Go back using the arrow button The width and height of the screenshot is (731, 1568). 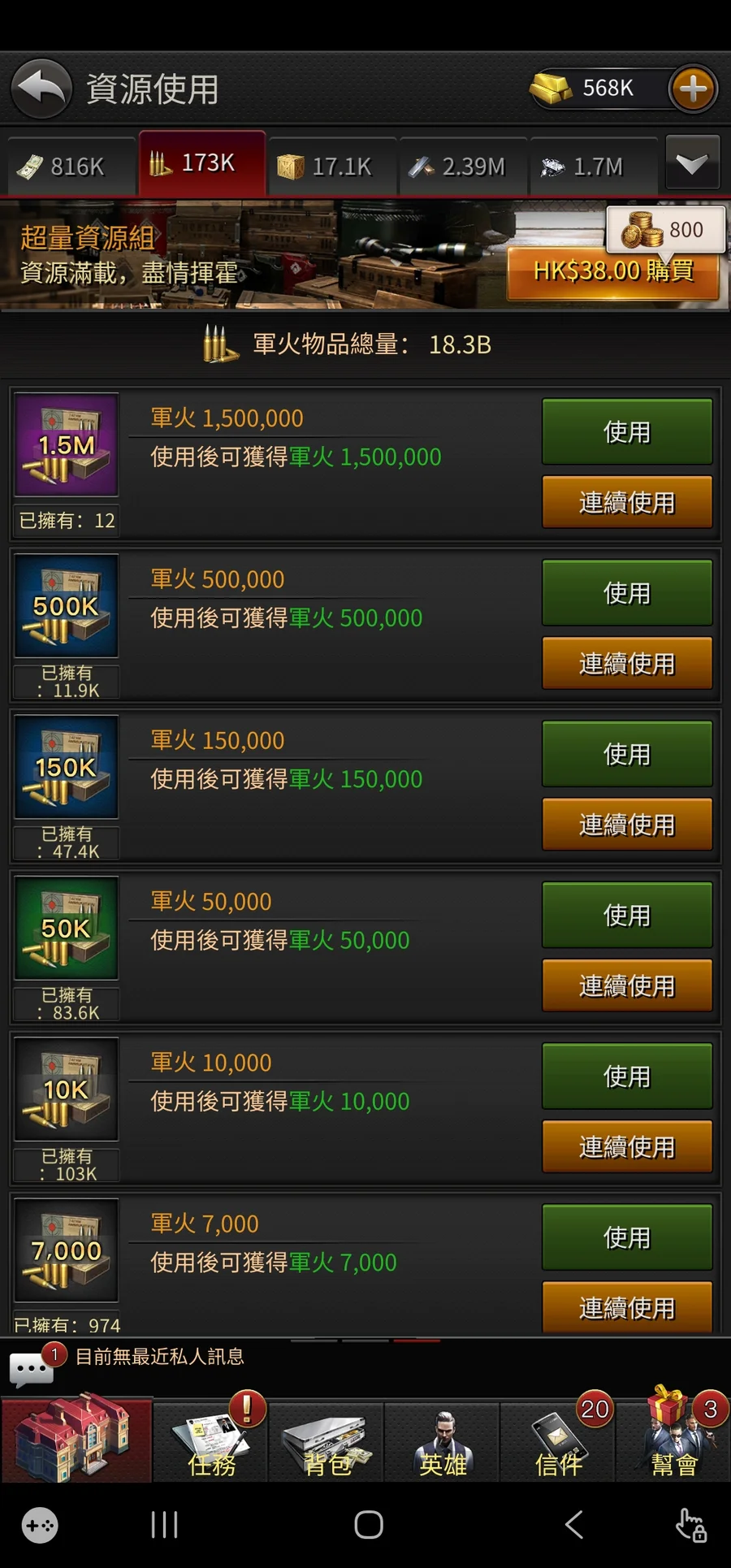tap(41, 89)
